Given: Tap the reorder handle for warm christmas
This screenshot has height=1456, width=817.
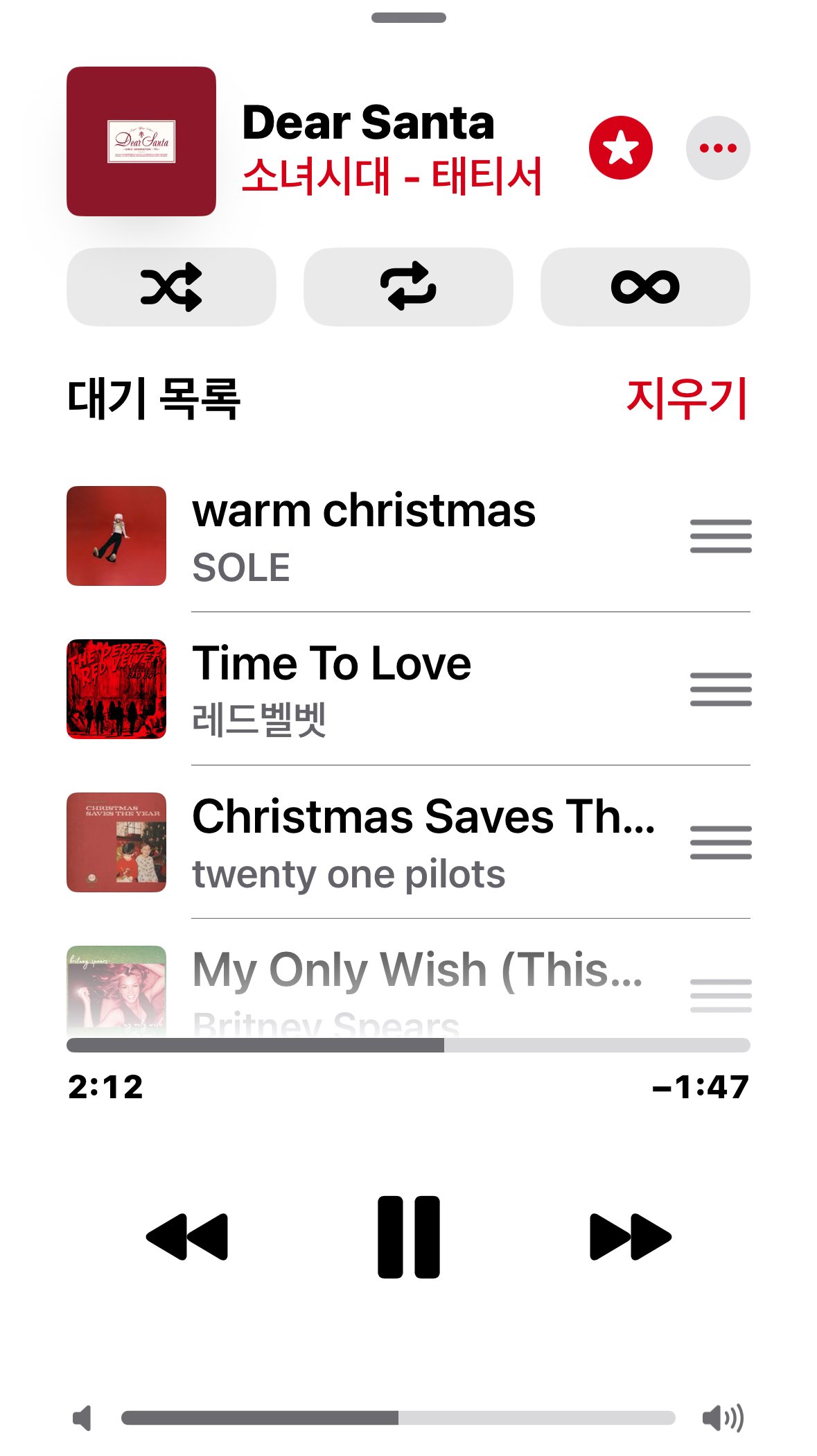Looking at the screenshot, I should coord(721,536).
